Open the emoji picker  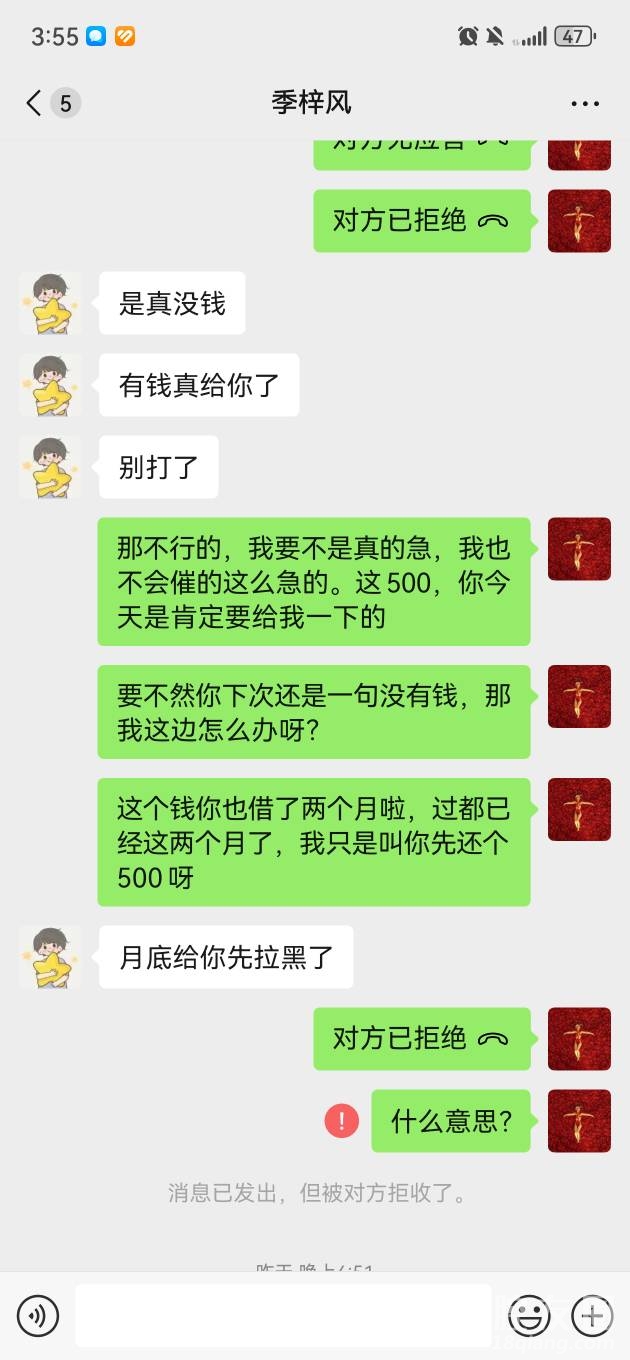pyautogui.click(x=528, y=1315)
